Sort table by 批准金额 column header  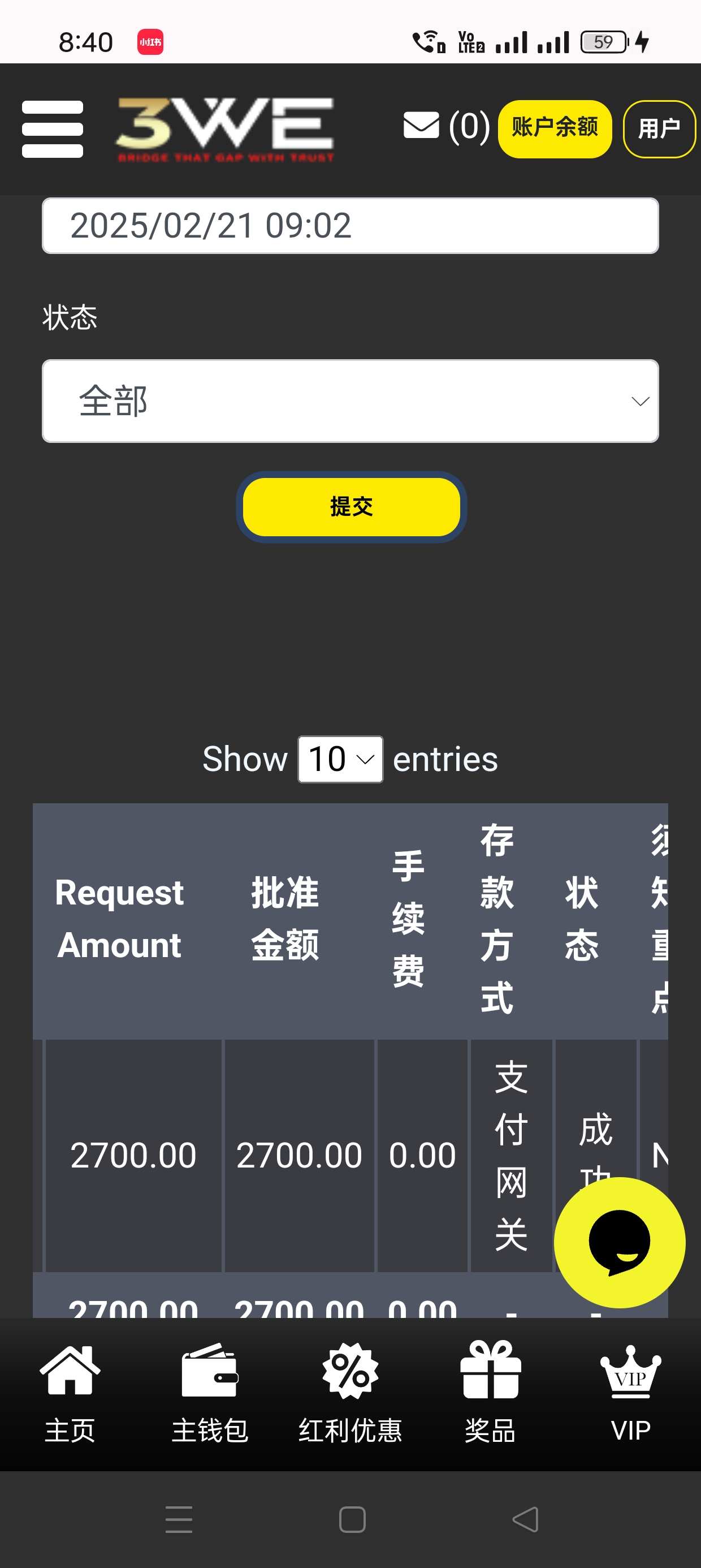[x=285, y=919]
